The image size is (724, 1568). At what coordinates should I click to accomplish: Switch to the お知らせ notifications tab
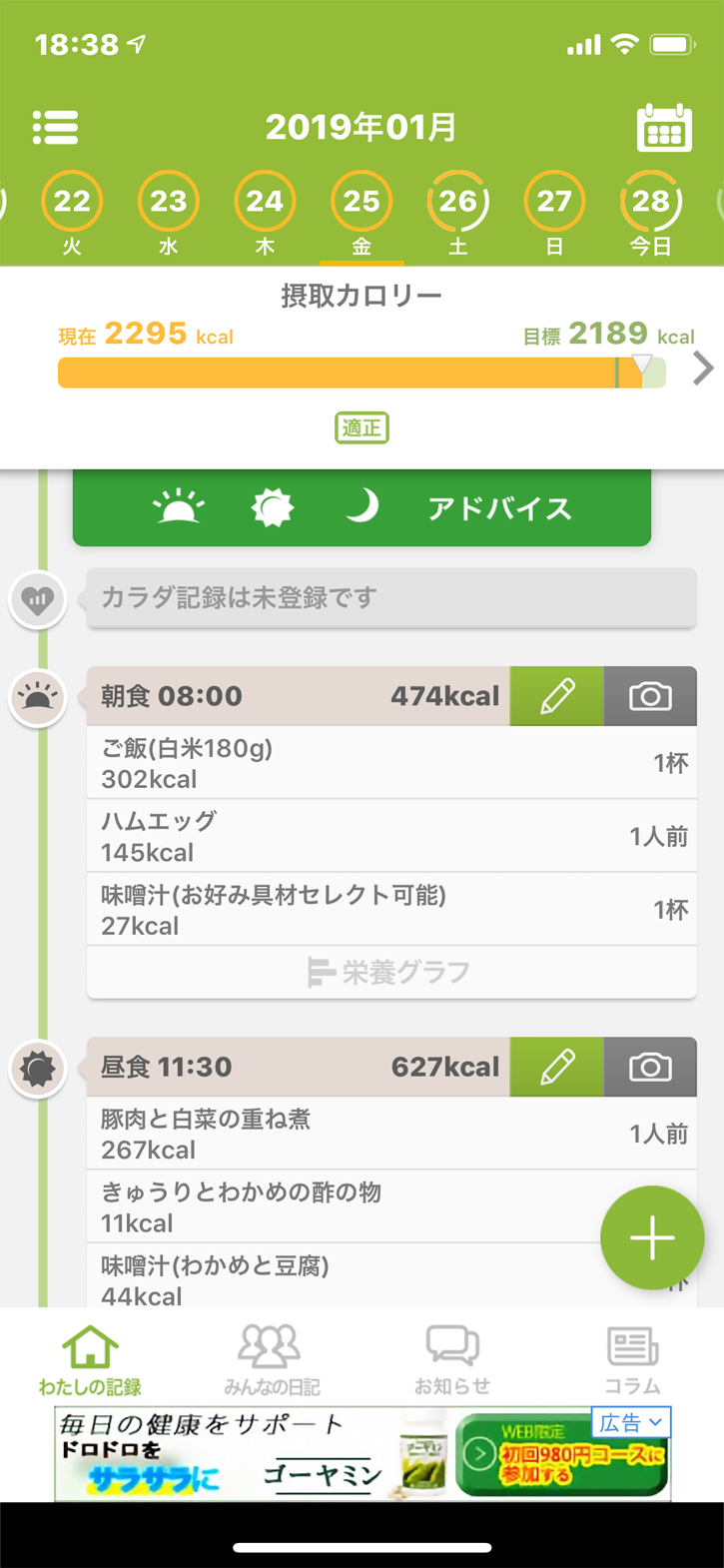pos(452,1358)
